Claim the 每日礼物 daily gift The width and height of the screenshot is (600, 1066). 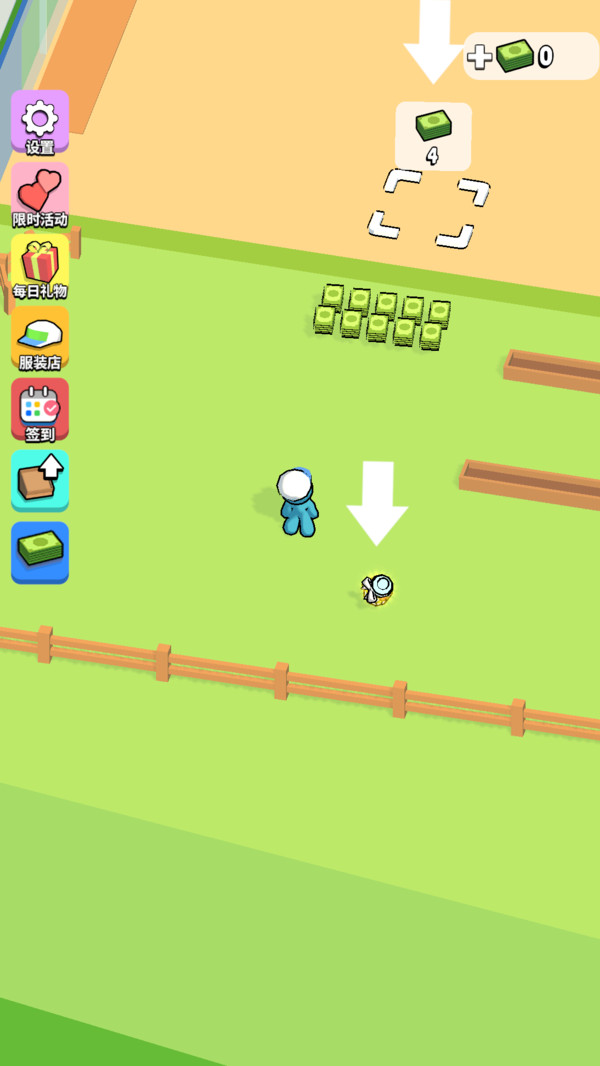tap(40, 267)
